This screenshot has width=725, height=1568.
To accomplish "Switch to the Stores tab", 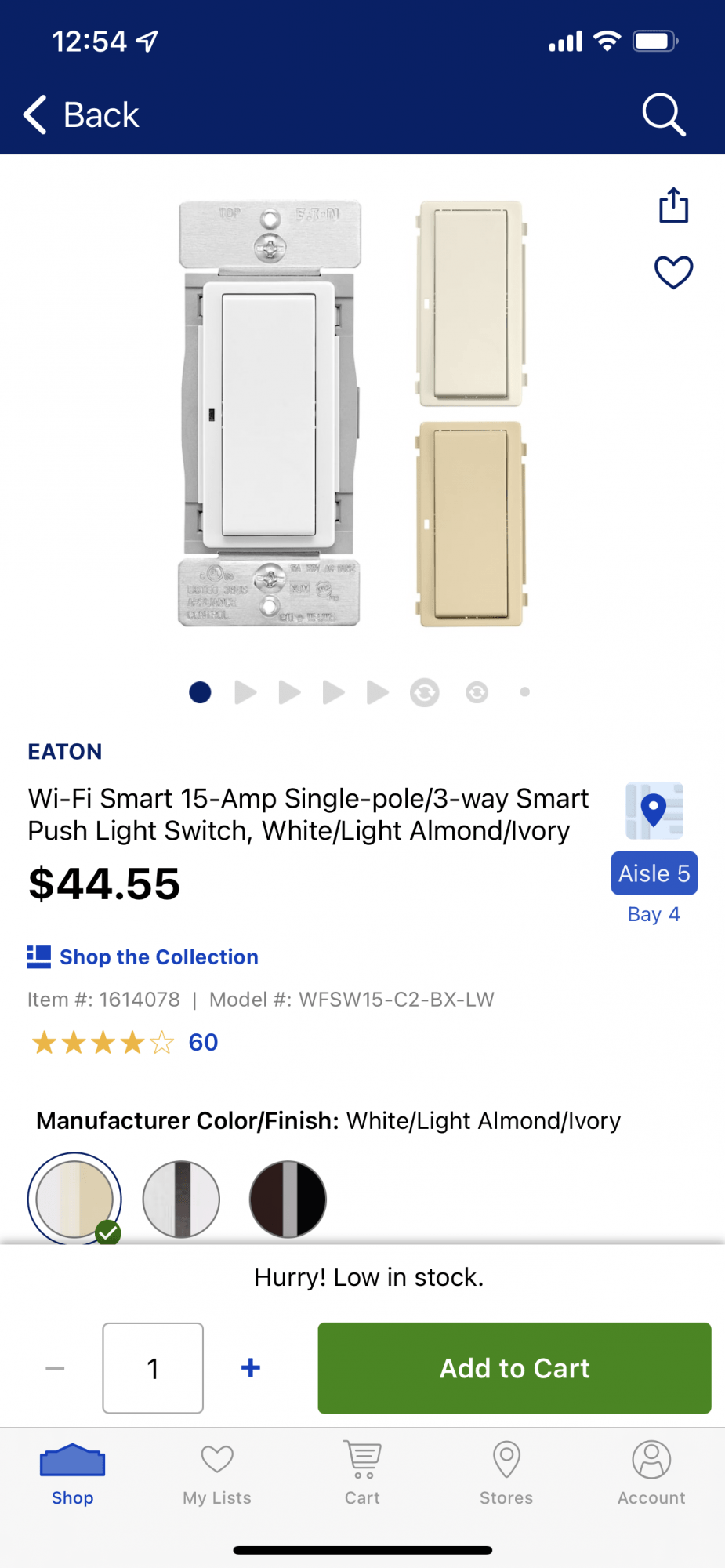I will pyautogui.click(x=506, y=1474).
